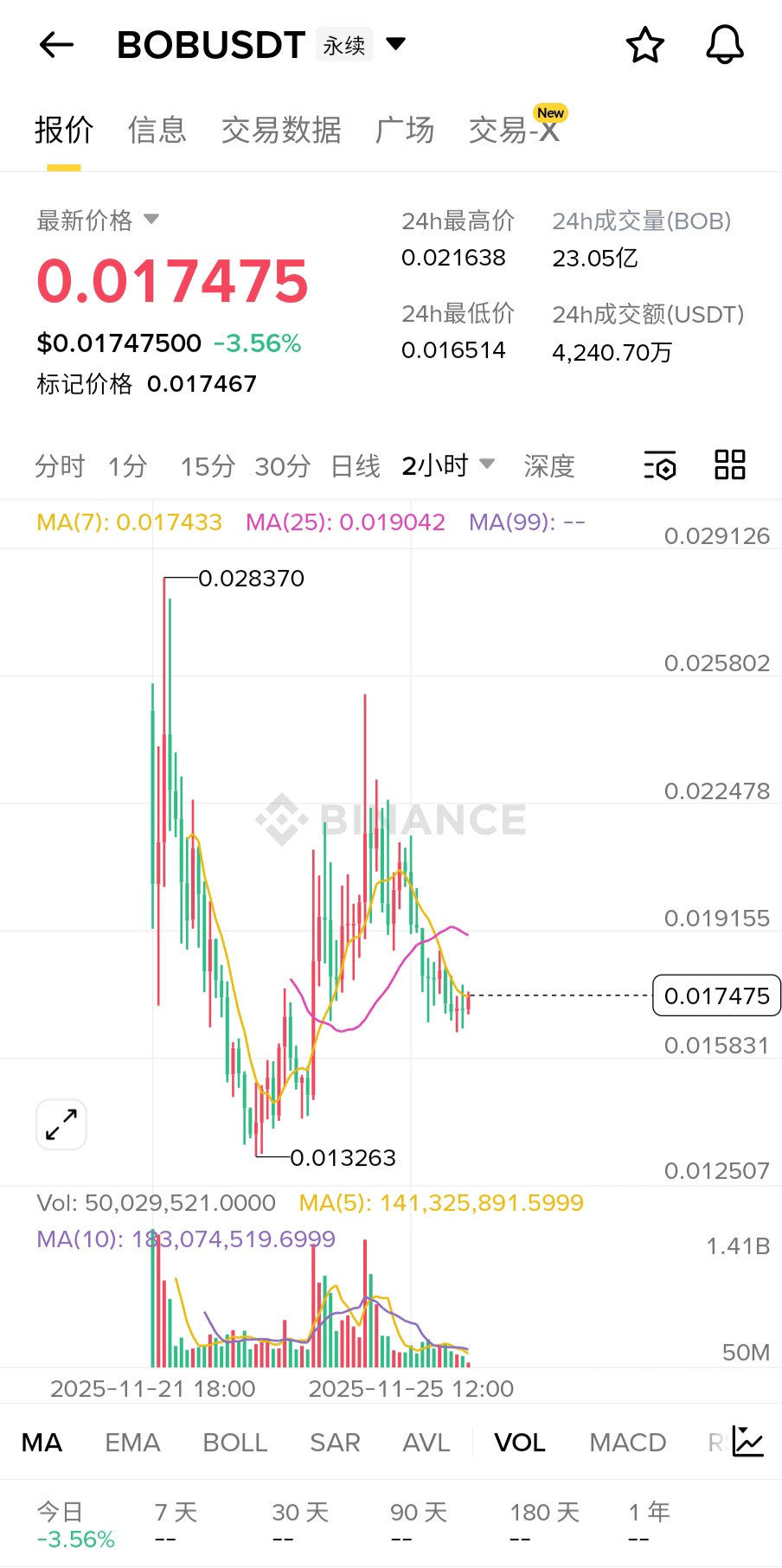Open the BOBUSDT trading pair dropdown
Image resolution: width=782 pixels, height=1568 pixels.
395,44
